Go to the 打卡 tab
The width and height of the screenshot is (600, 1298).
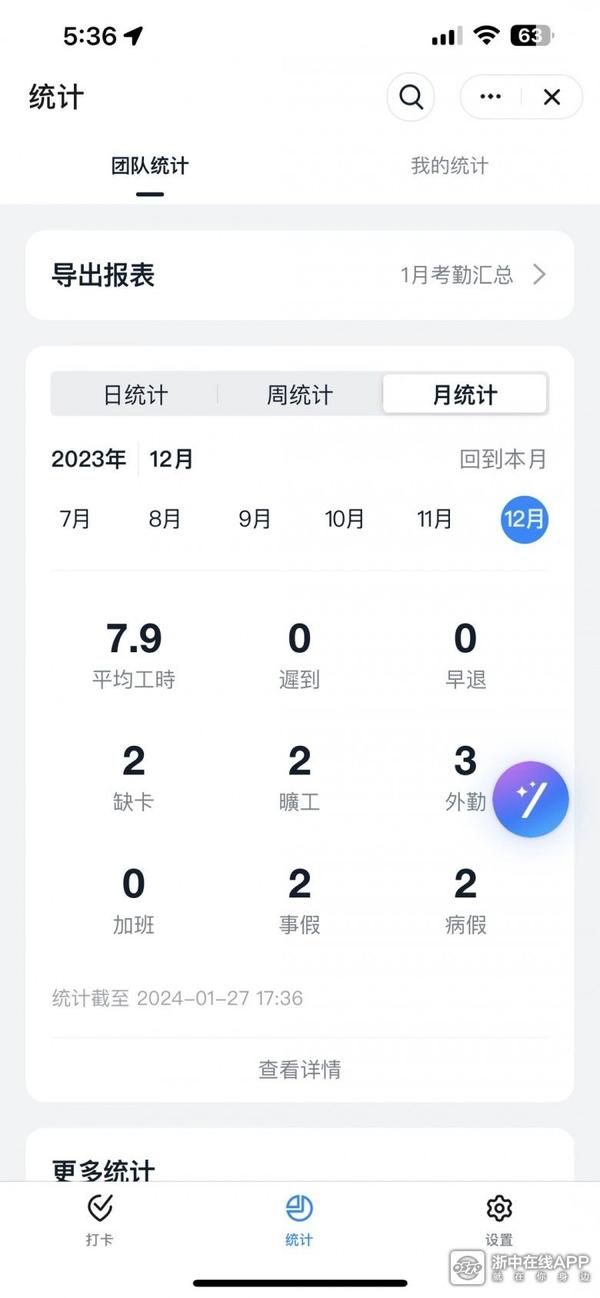(x=99, y=1219)
